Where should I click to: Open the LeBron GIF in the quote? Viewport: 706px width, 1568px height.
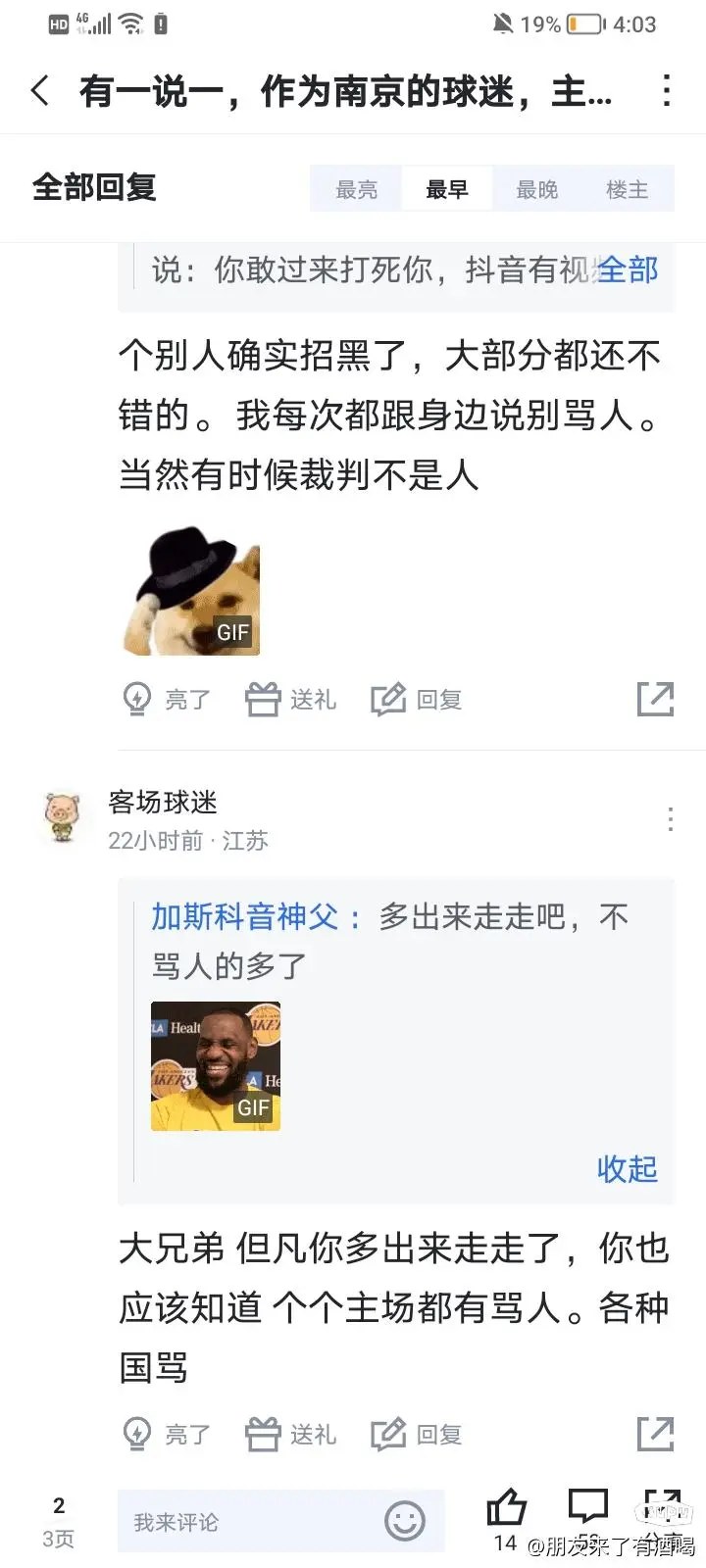tap(216, 1066)
